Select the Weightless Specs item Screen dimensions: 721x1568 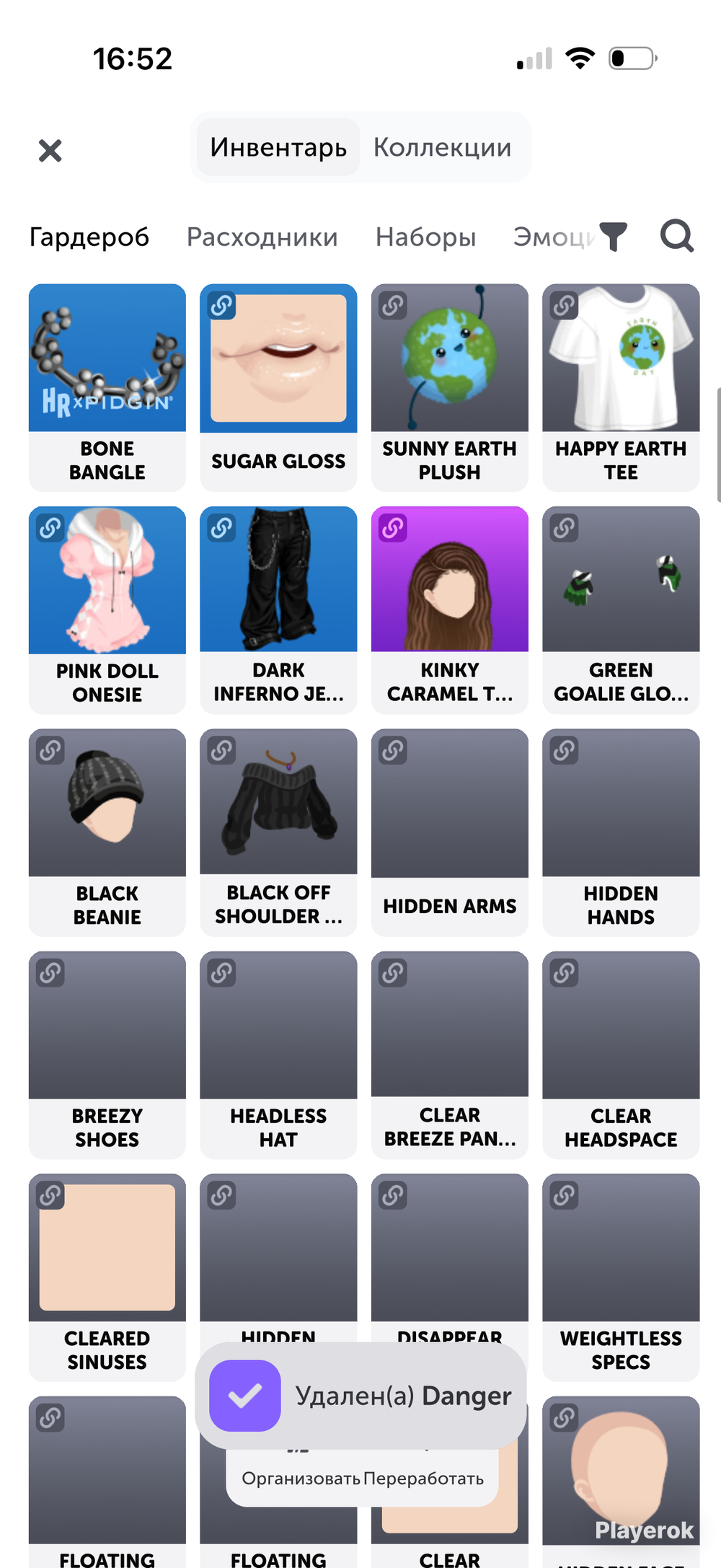(x=621, y=1277)
